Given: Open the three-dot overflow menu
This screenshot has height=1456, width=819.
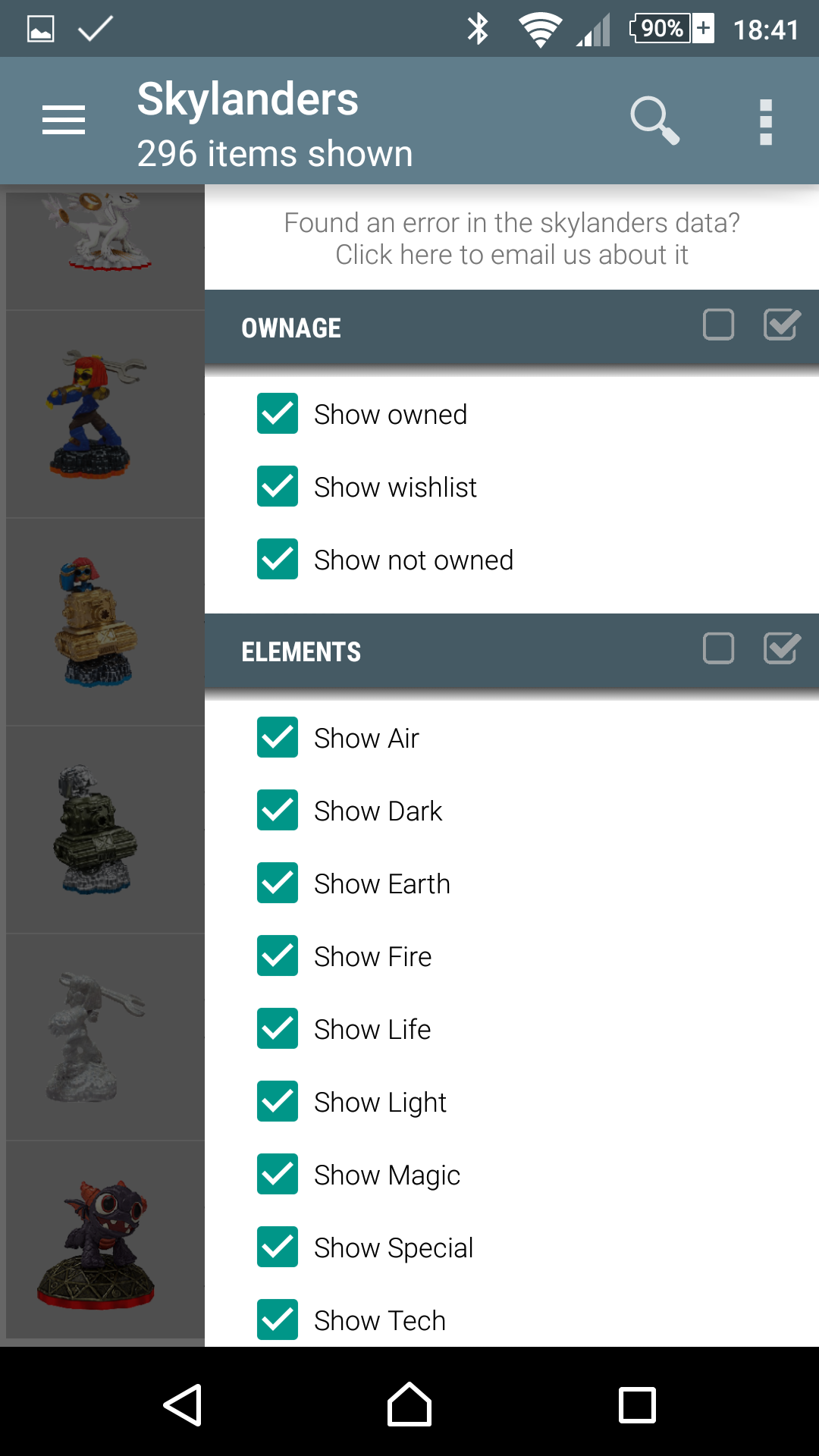Looking at the screenshot, I should point(766,121).
